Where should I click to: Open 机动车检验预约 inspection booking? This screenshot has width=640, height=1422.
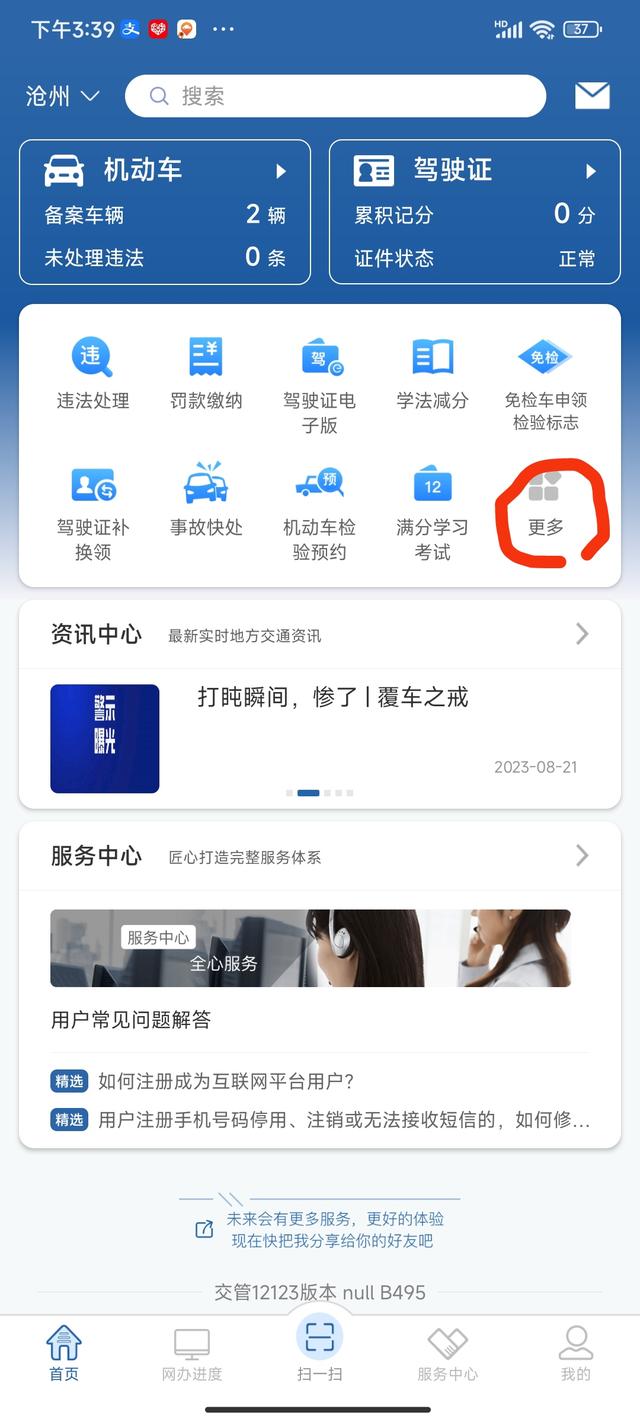[319, 512]
